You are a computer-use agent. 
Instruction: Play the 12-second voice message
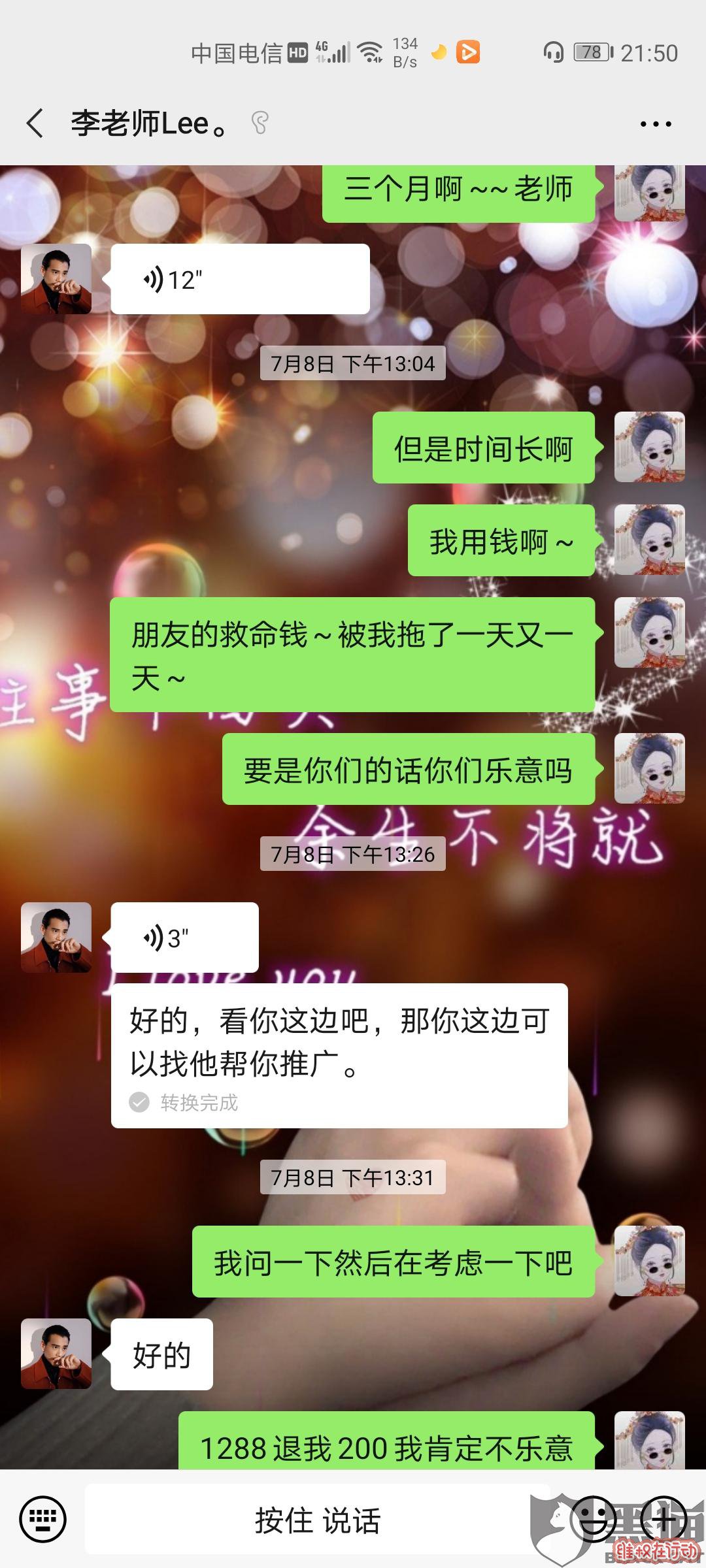tap(239, 280)
